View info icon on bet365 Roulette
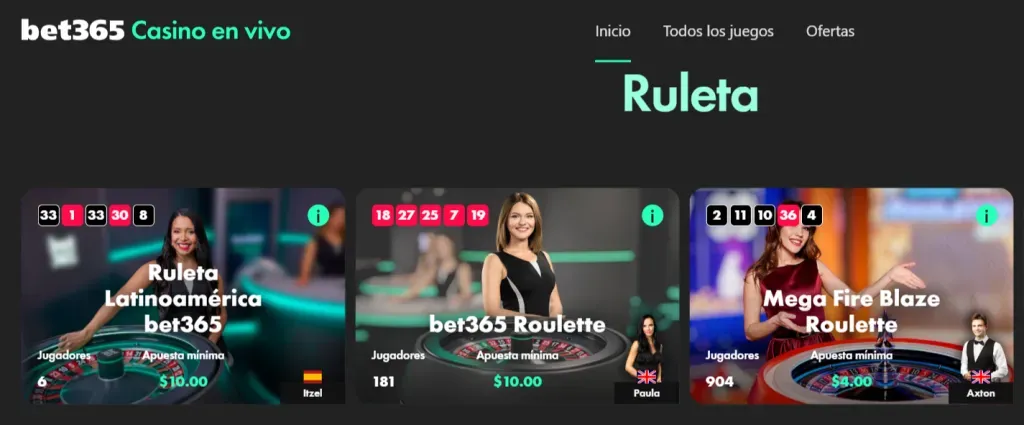Viewport: 1024px width, 425px height. point(652,215)
